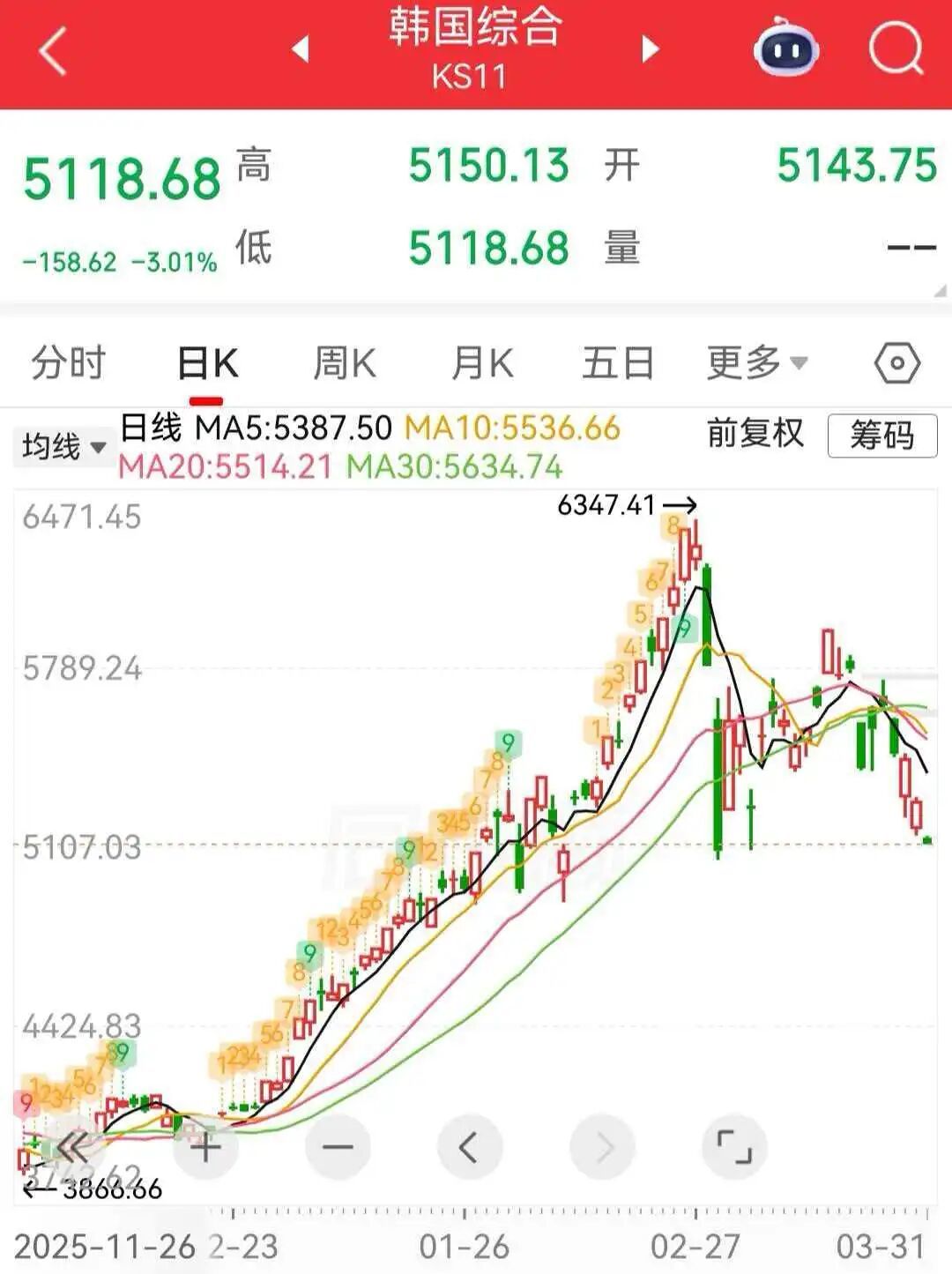
Task: Switch to the 分时 chart tab
Action: click(68, 363)
